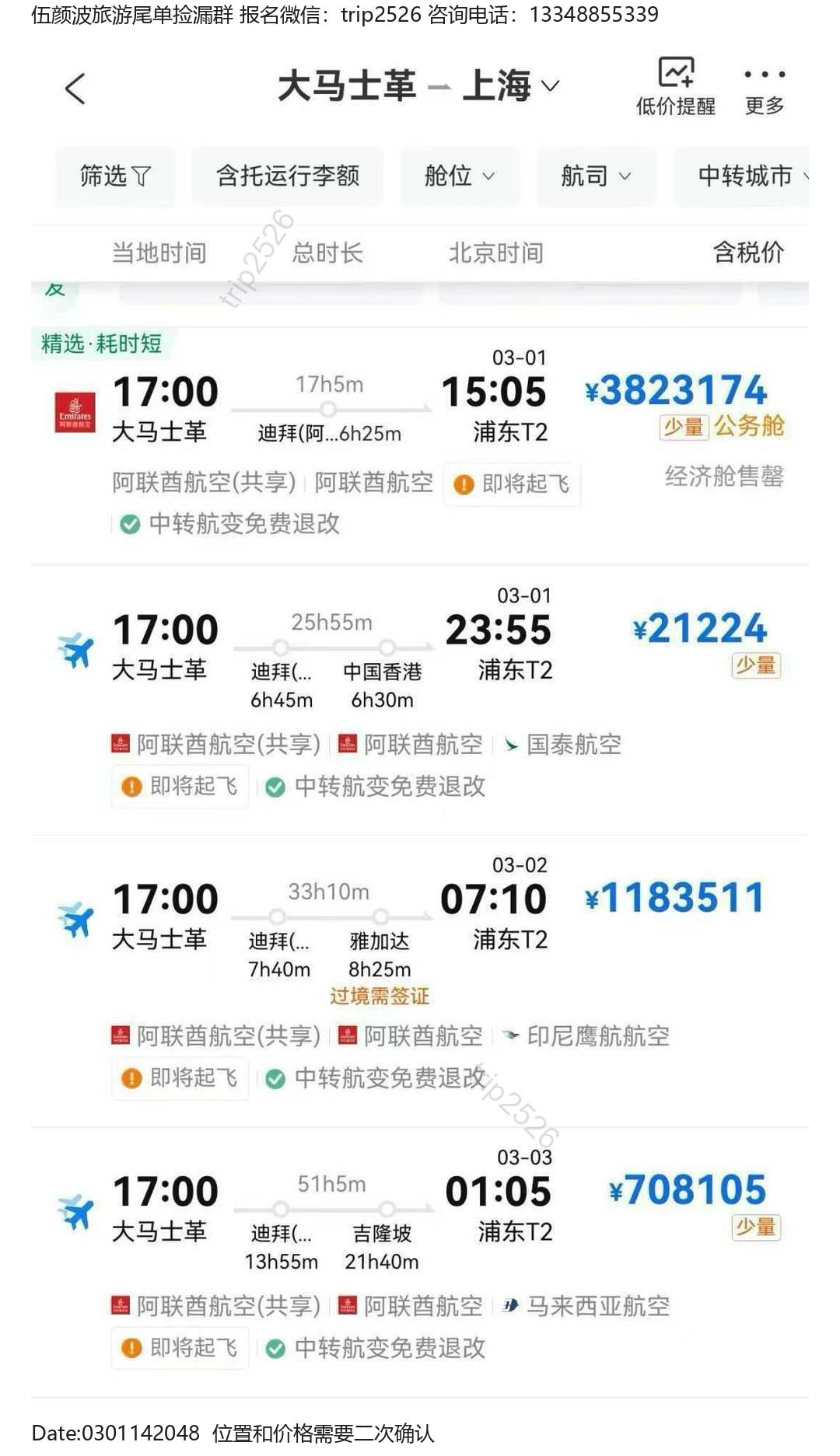Select the 北京时间 sorting option
The width and height of the screenshot is (840, 1456).
point(495,253)
